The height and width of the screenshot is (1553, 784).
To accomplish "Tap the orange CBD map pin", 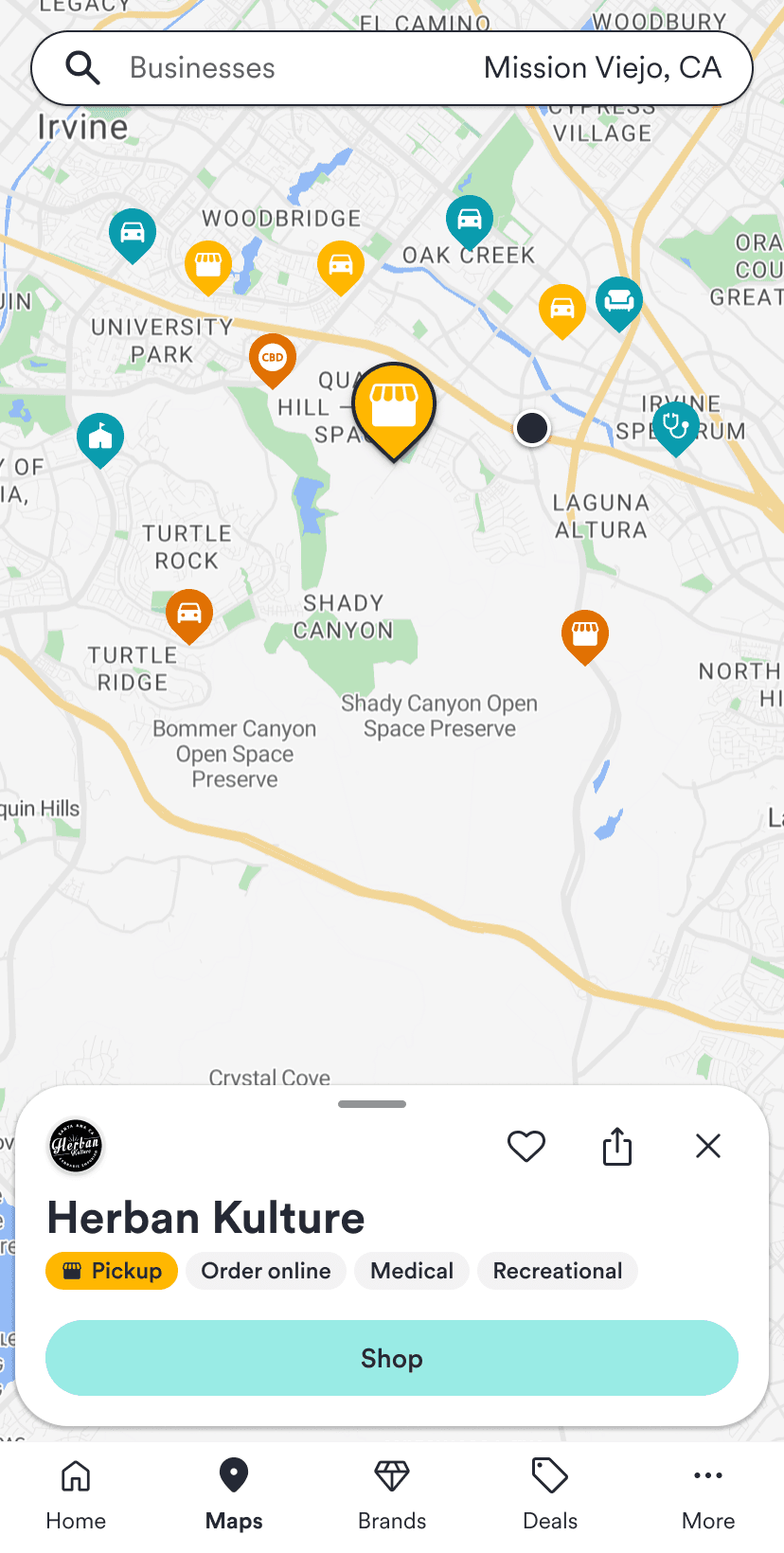I will click(273, 360).
